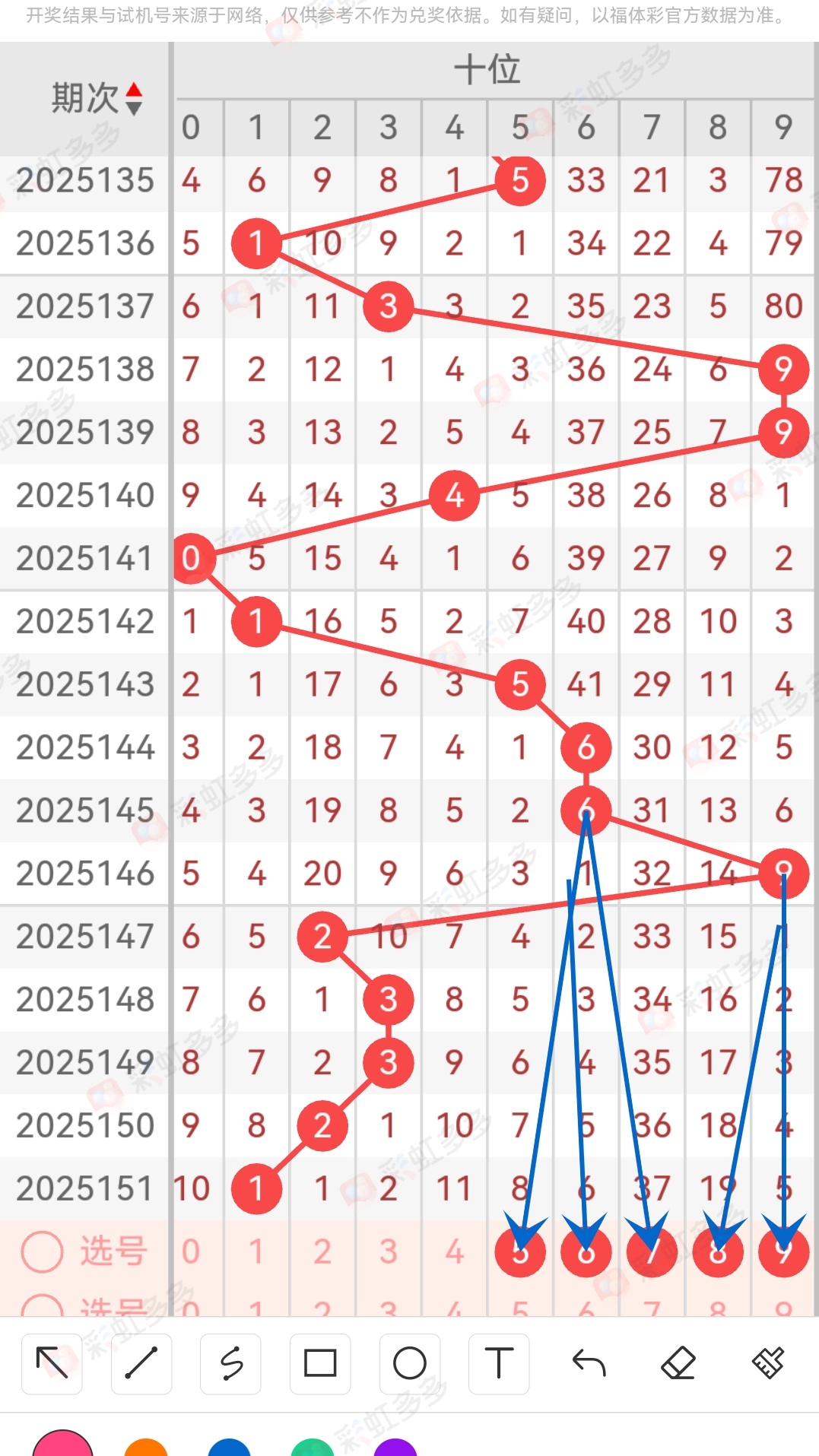Screen dimensions: 819x1456
Task: Select the arrow drawing tool
Action: [x=52, y=1363]
